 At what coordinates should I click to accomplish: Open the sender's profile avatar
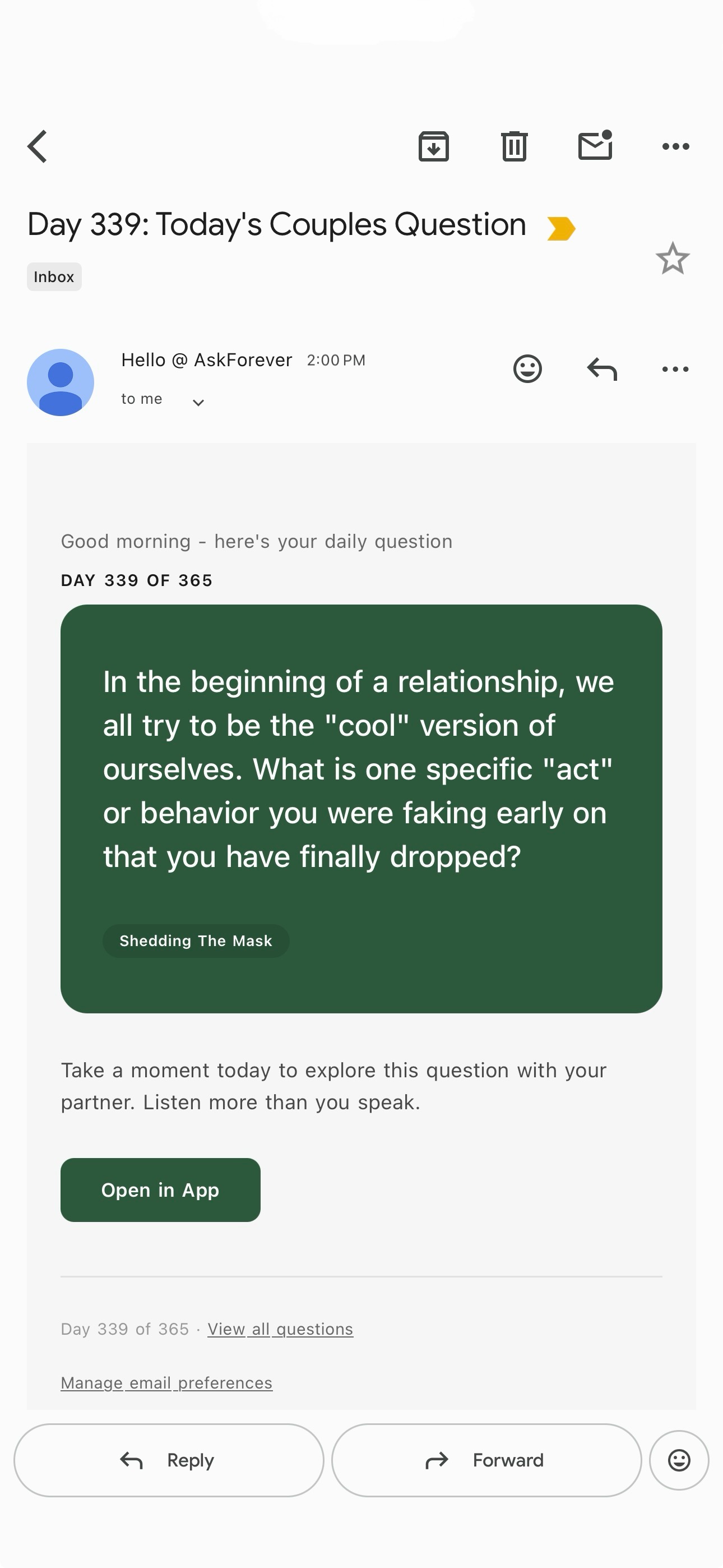[61, 382]
